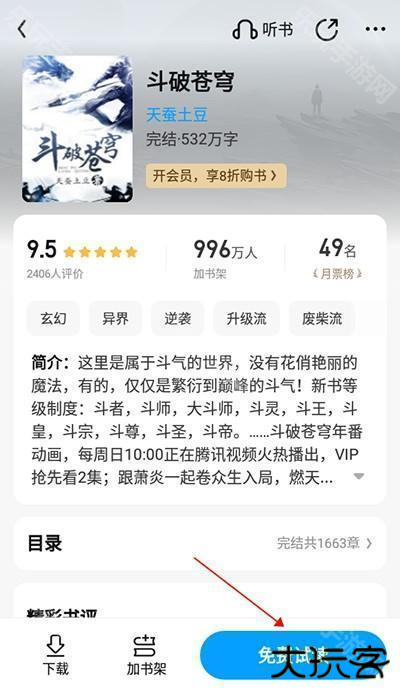Open 听书 audiobook mode
This screenshot has width=400, height=693.
[263, 30]
